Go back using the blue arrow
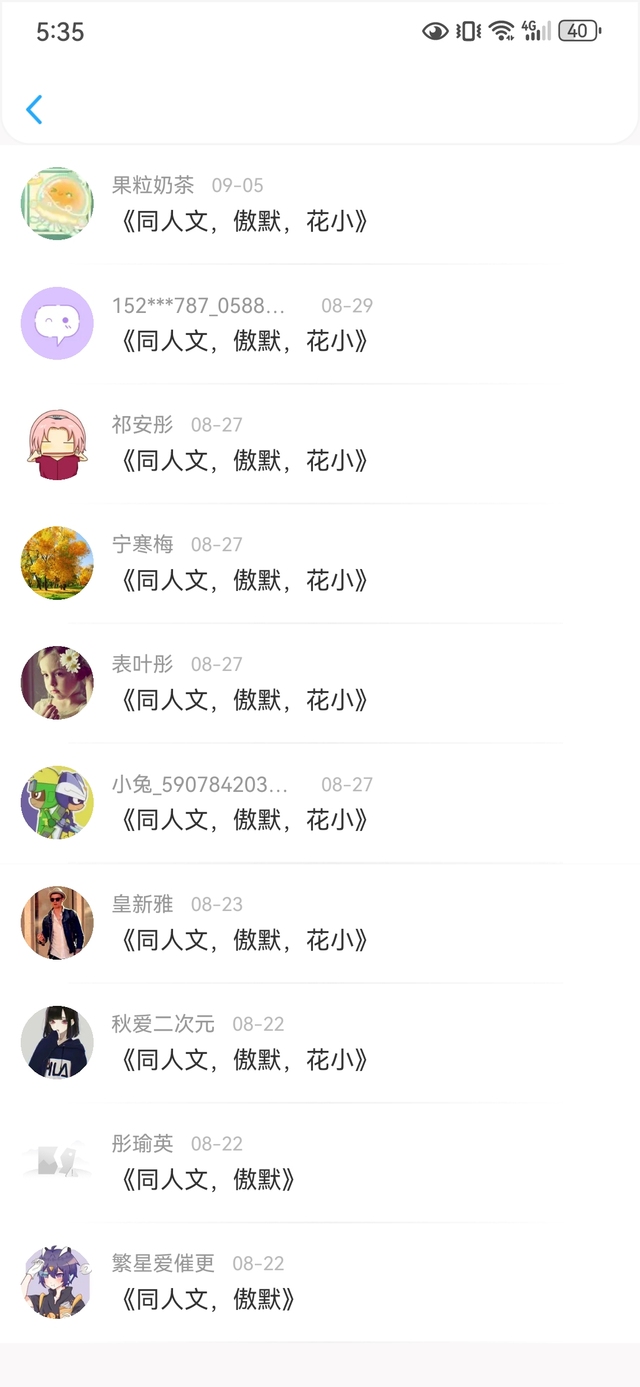Screen dimensions: 640x1387 (x=34, y=109)
